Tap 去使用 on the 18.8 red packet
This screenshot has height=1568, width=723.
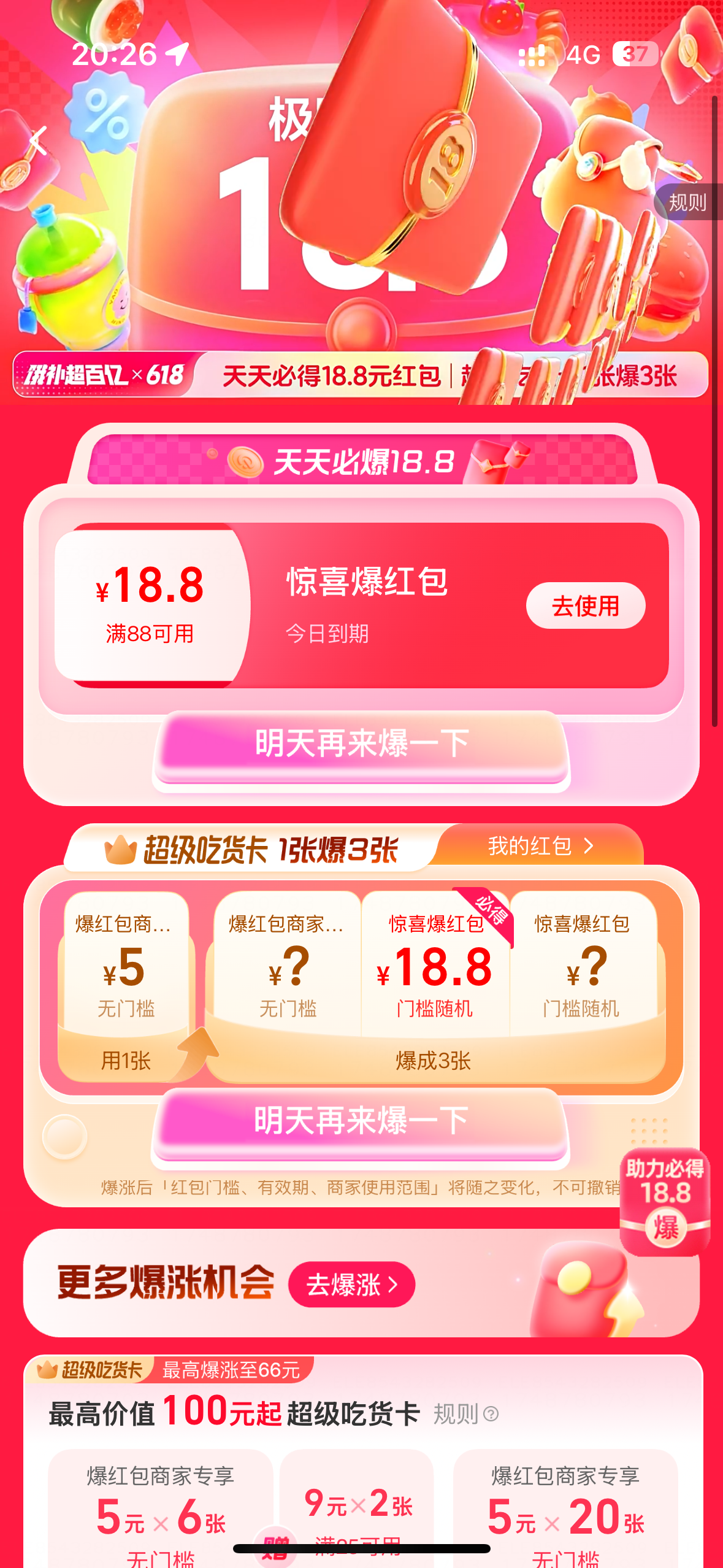pos(585,605)
